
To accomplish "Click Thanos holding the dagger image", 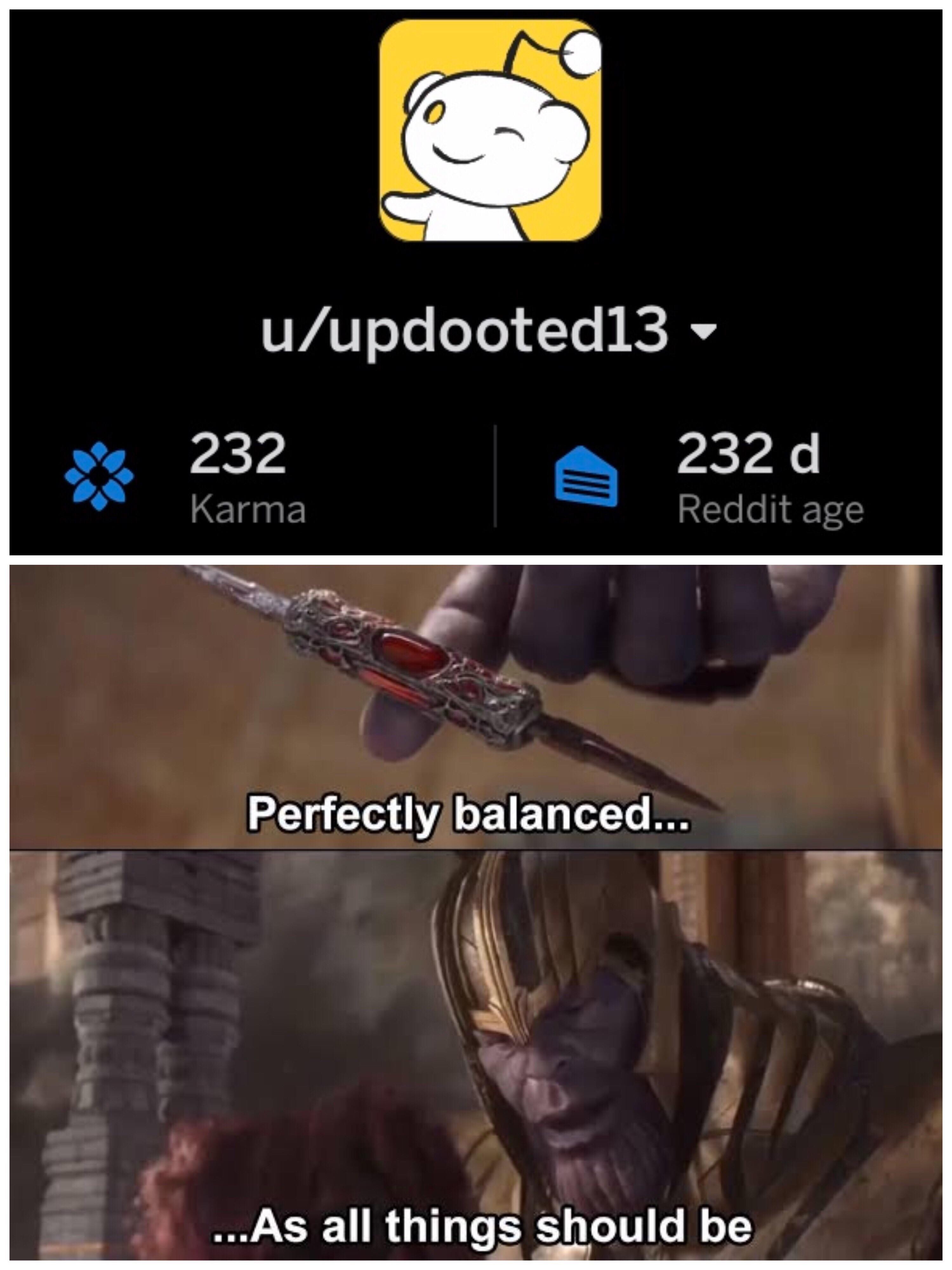I will [x=476, y=678].
